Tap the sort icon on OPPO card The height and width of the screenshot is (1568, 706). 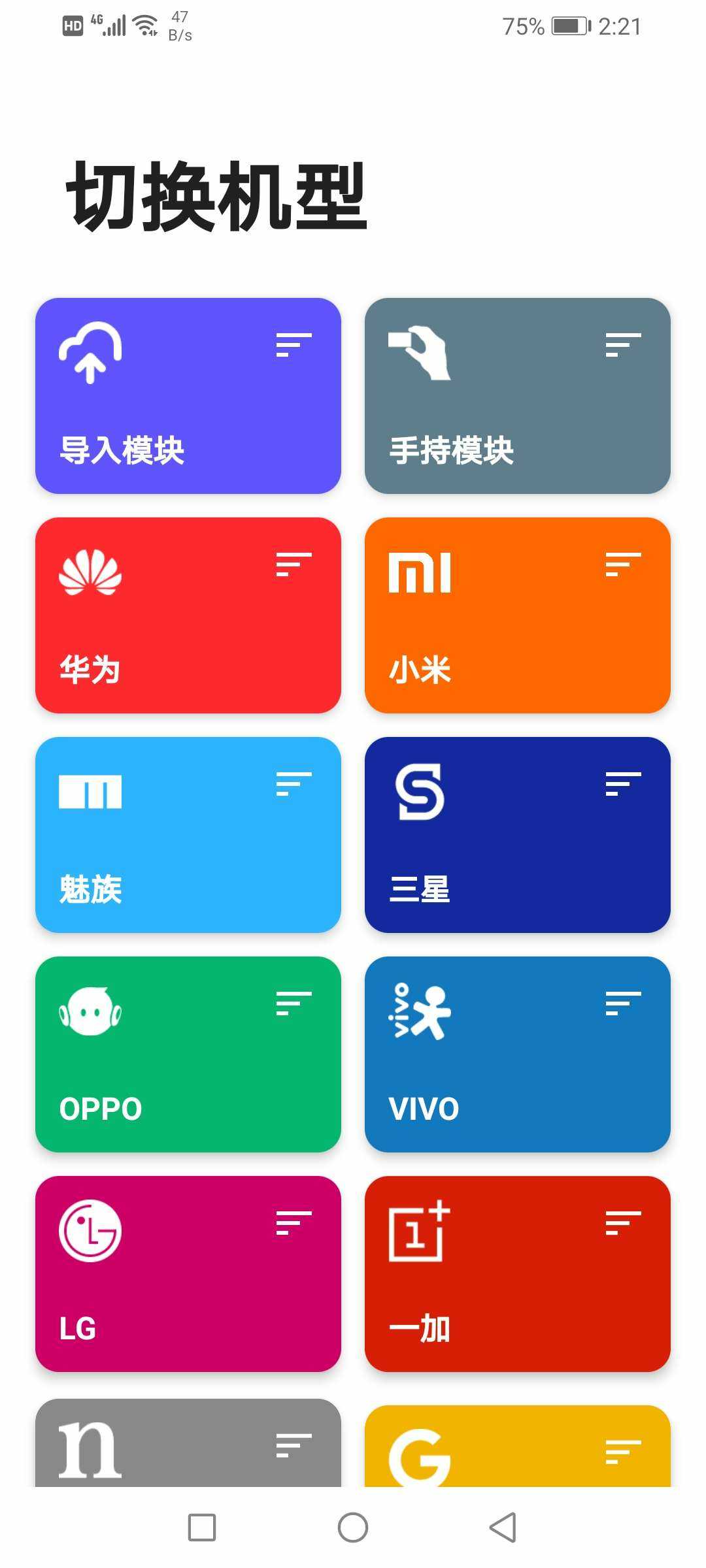pyautogui.click(x=294, y=1004)
